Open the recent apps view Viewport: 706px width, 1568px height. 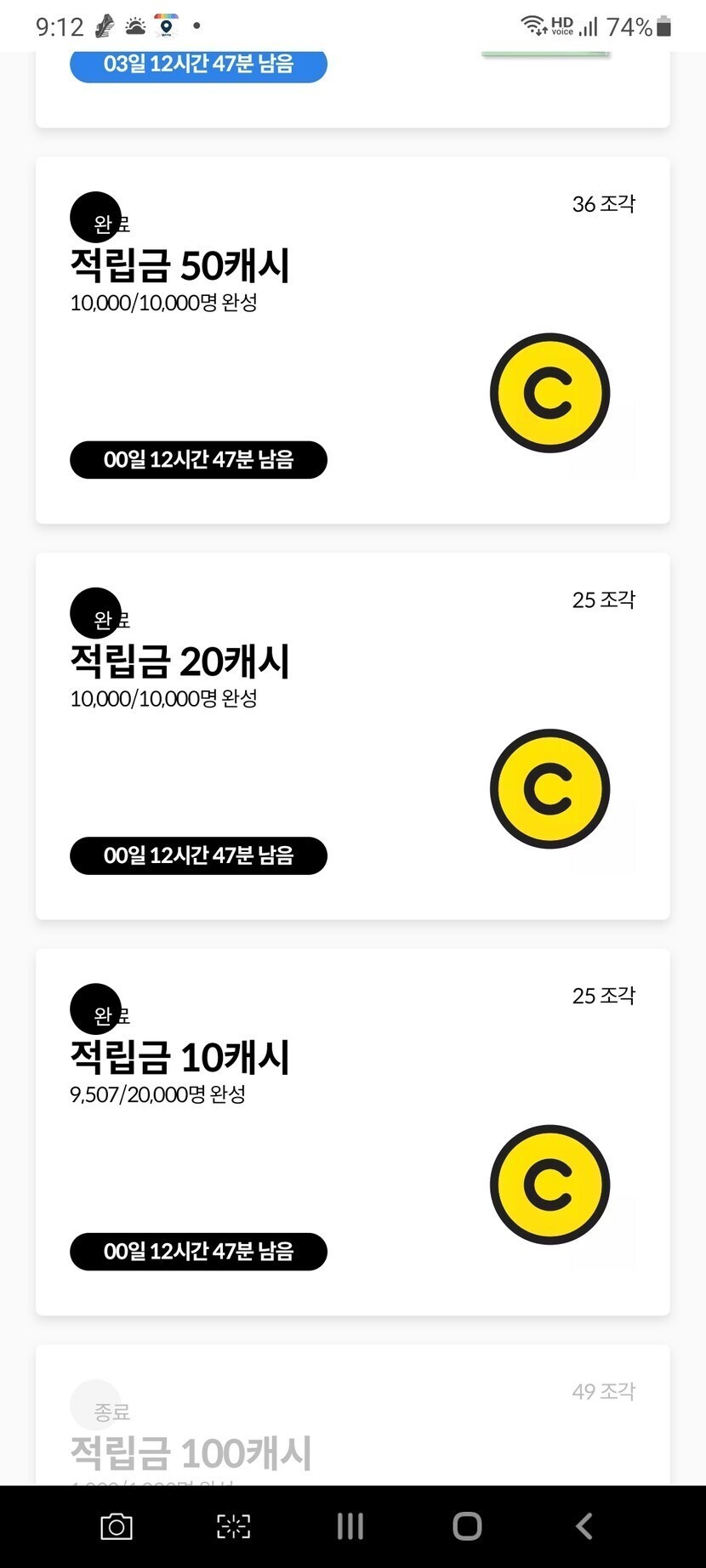350,1526
